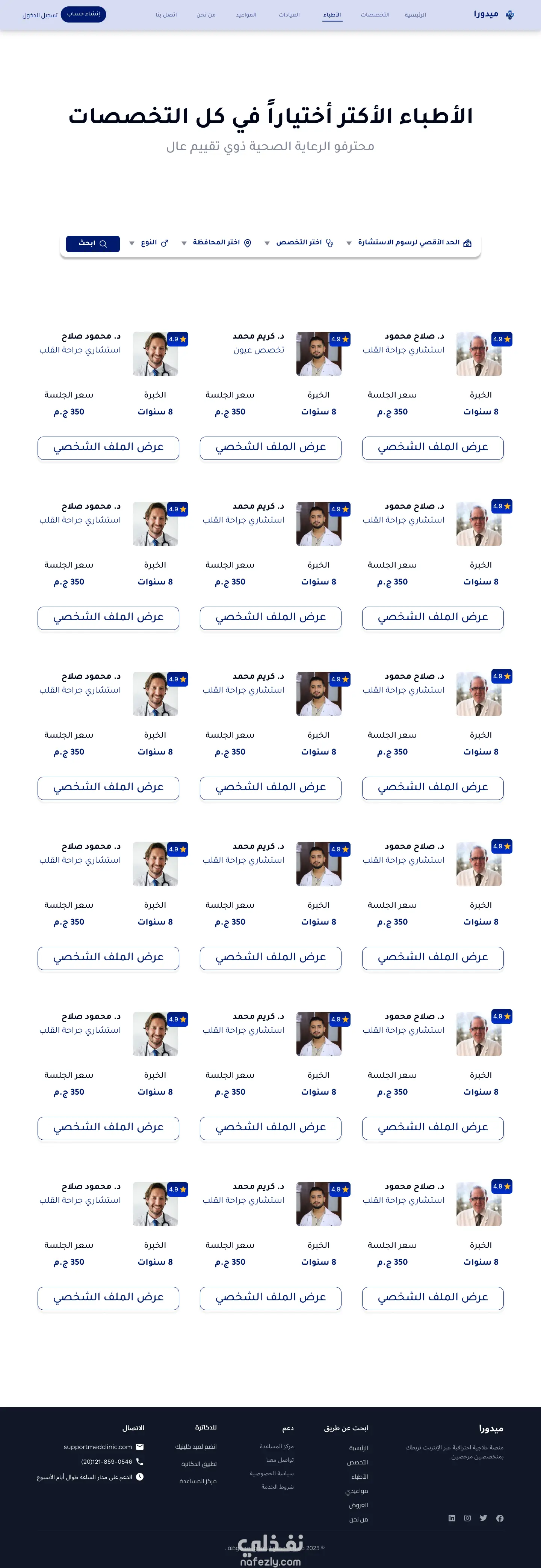541x1568 pixels.
Task: Go to the الرئيسية page in top navigation
Action: (x=415, y=15)
